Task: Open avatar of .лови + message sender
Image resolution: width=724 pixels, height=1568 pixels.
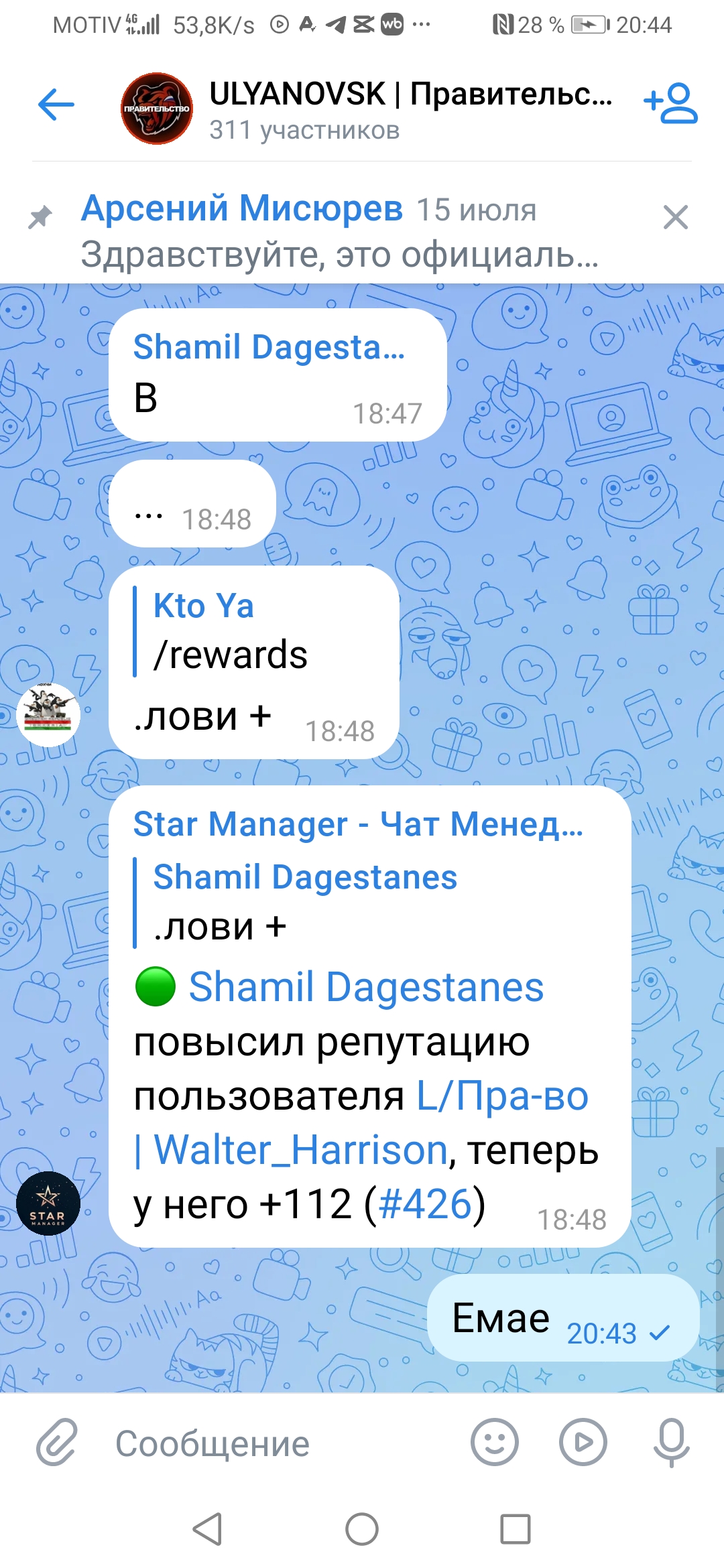Action: click(x=48, y=715)
